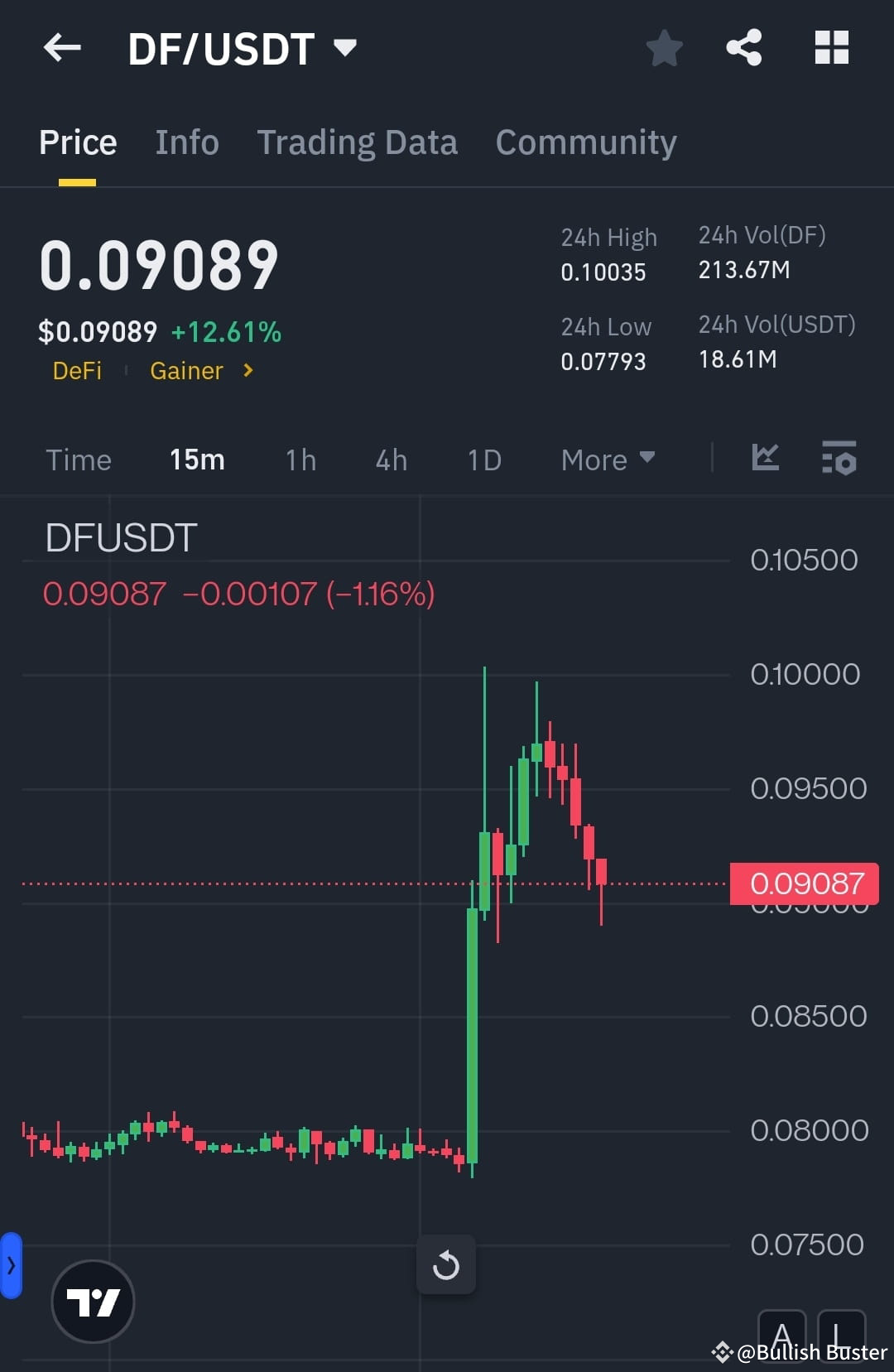
Task: Click the TradingView logo on the chart
Action: pyautogui.click(x=93, y=1301)
